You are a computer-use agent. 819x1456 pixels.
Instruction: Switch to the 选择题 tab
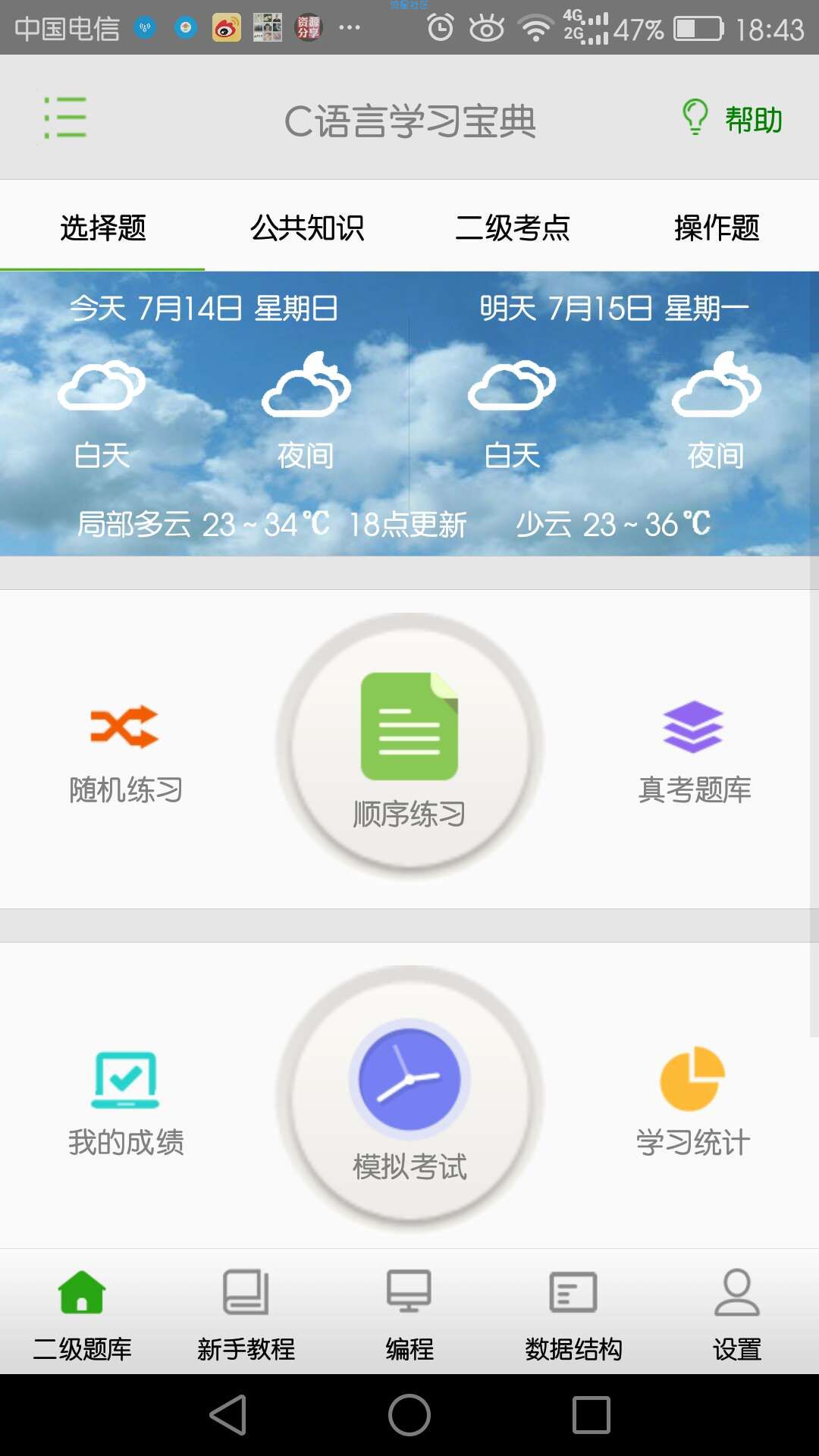coord(102,227)
